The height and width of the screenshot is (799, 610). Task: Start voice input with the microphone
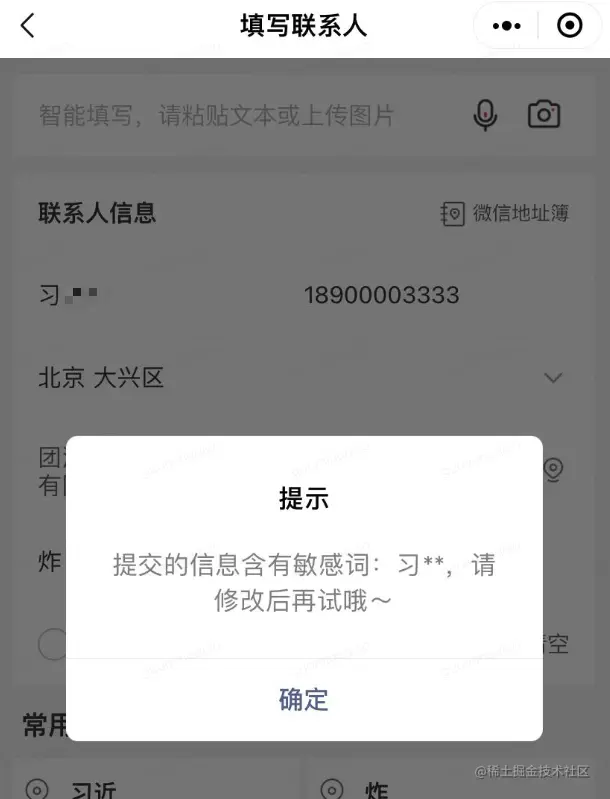485,115
